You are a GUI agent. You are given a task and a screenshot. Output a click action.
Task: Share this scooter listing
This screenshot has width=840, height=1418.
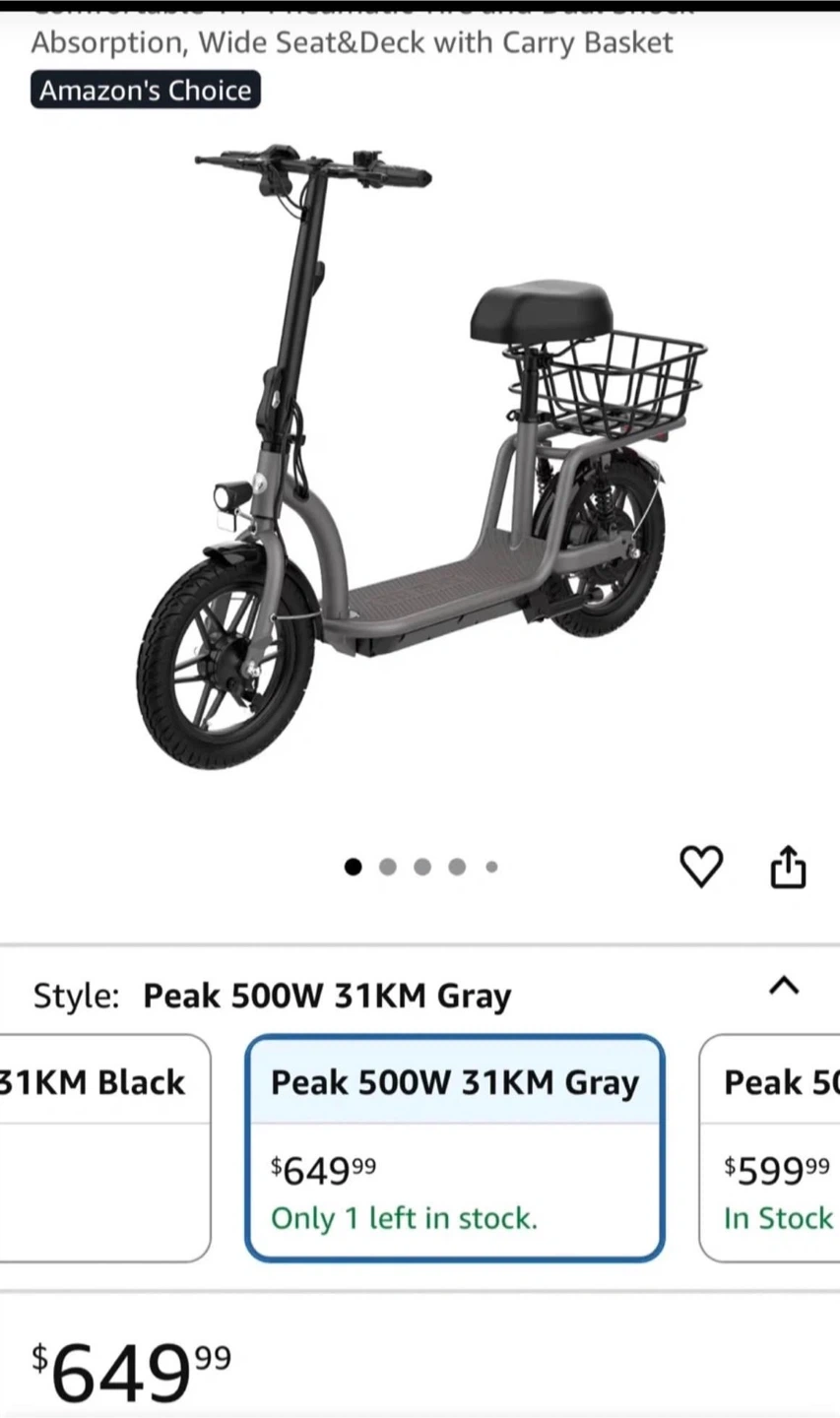[788, 867]
